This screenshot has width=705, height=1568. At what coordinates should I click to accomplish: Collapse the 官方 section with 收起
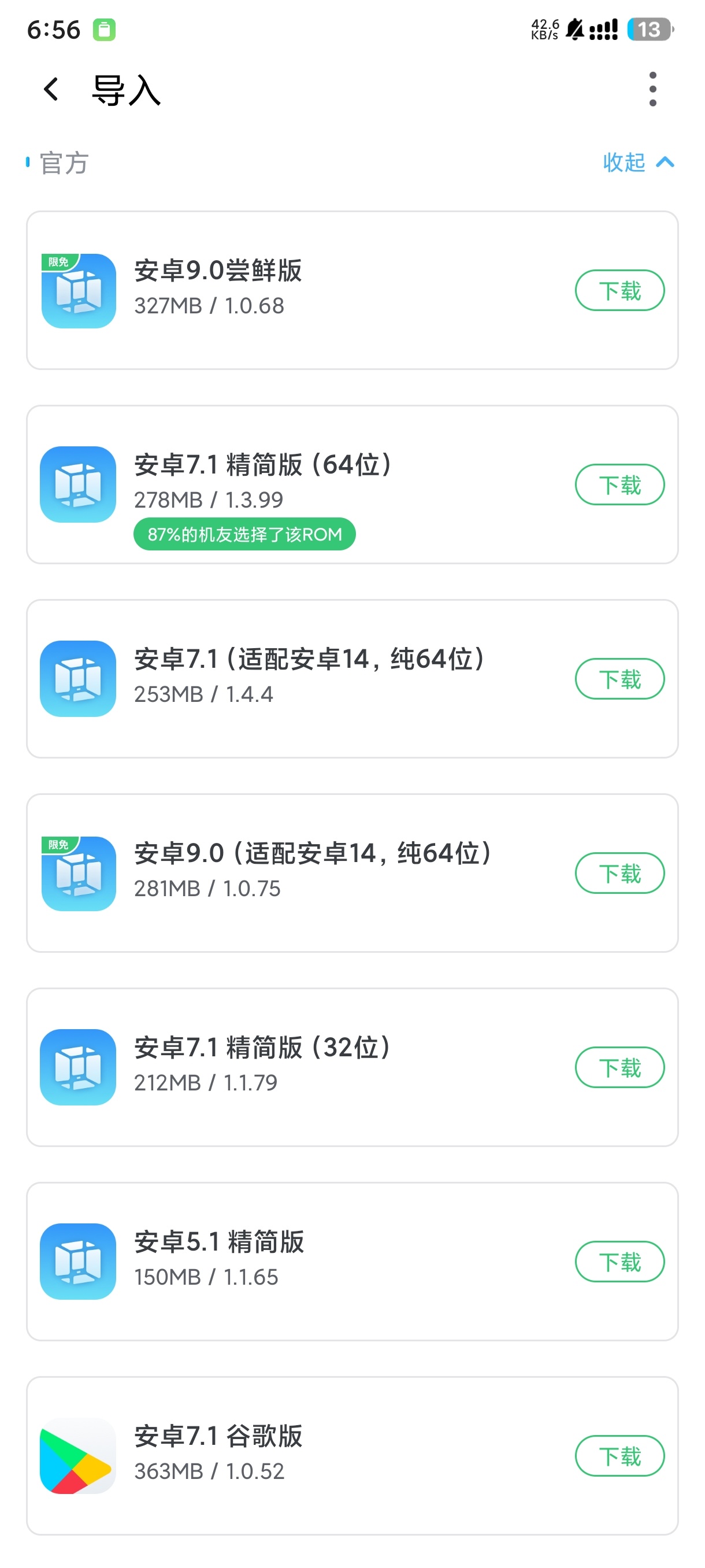click(x=637, y=162)
